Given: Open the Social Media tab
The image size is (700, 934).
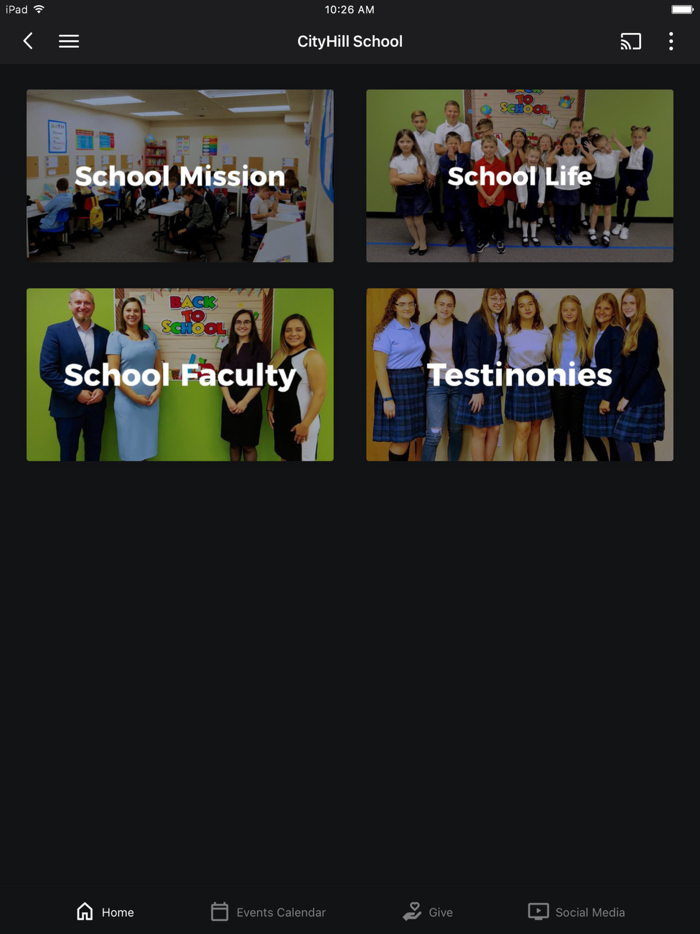Looking at the screenshot, I should coord(576,912).
